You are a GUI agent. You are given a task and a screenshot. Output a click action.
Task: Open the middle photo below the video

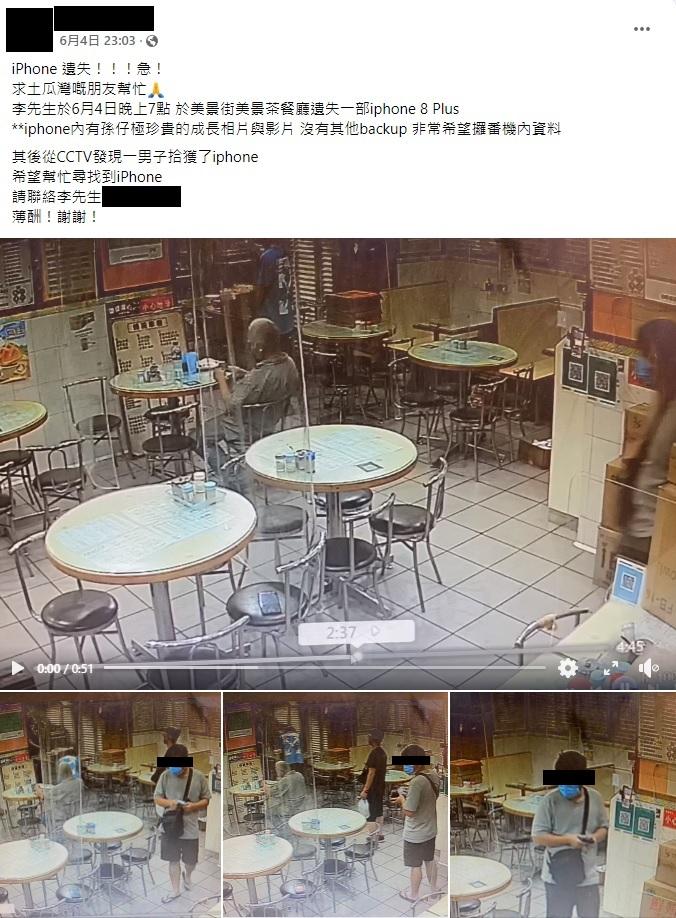336,804
